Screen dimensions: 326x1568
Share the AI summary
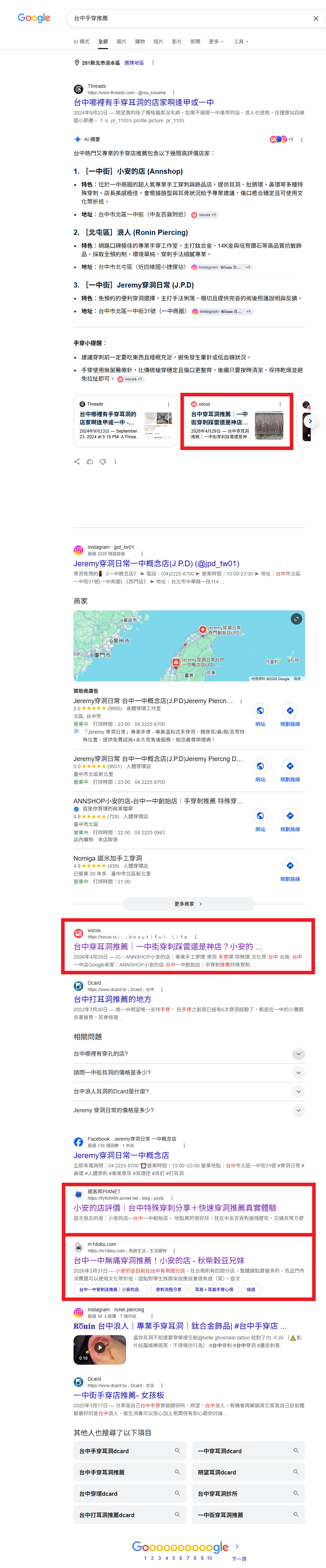pos(77,461)
